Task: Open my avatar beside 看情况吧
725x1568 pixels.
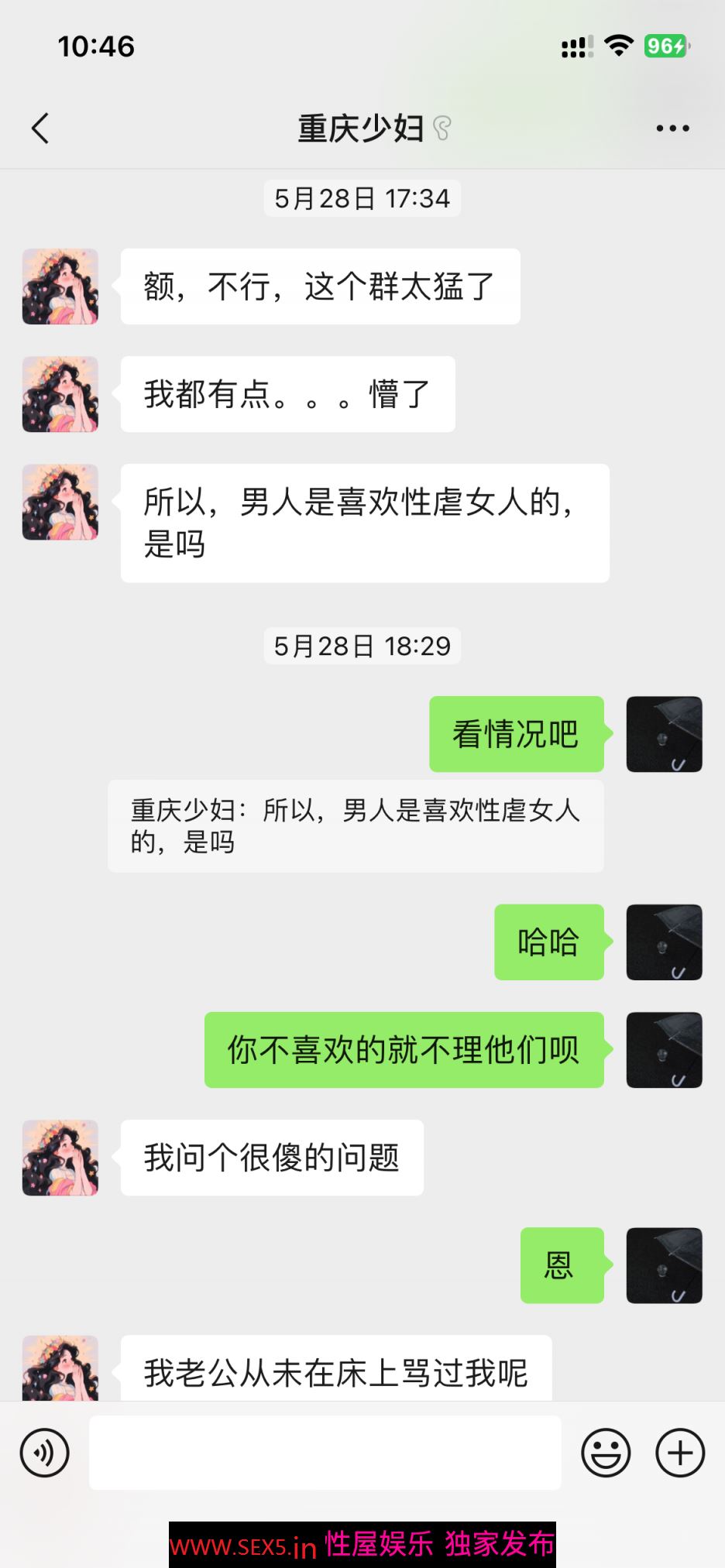Action: tap(664, 734)
